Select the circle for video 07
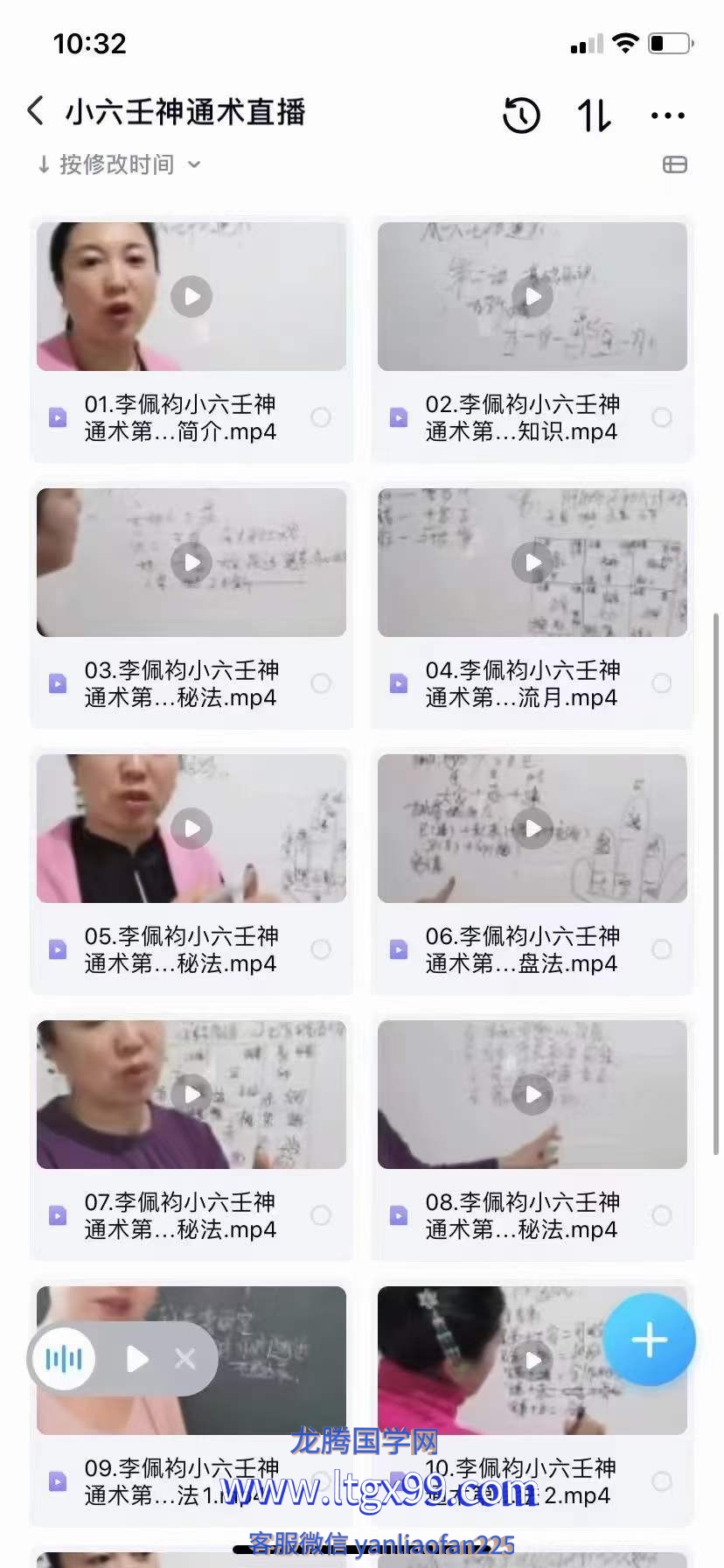Screen dimensions: 724x1568 click(x=321, y=1215)
